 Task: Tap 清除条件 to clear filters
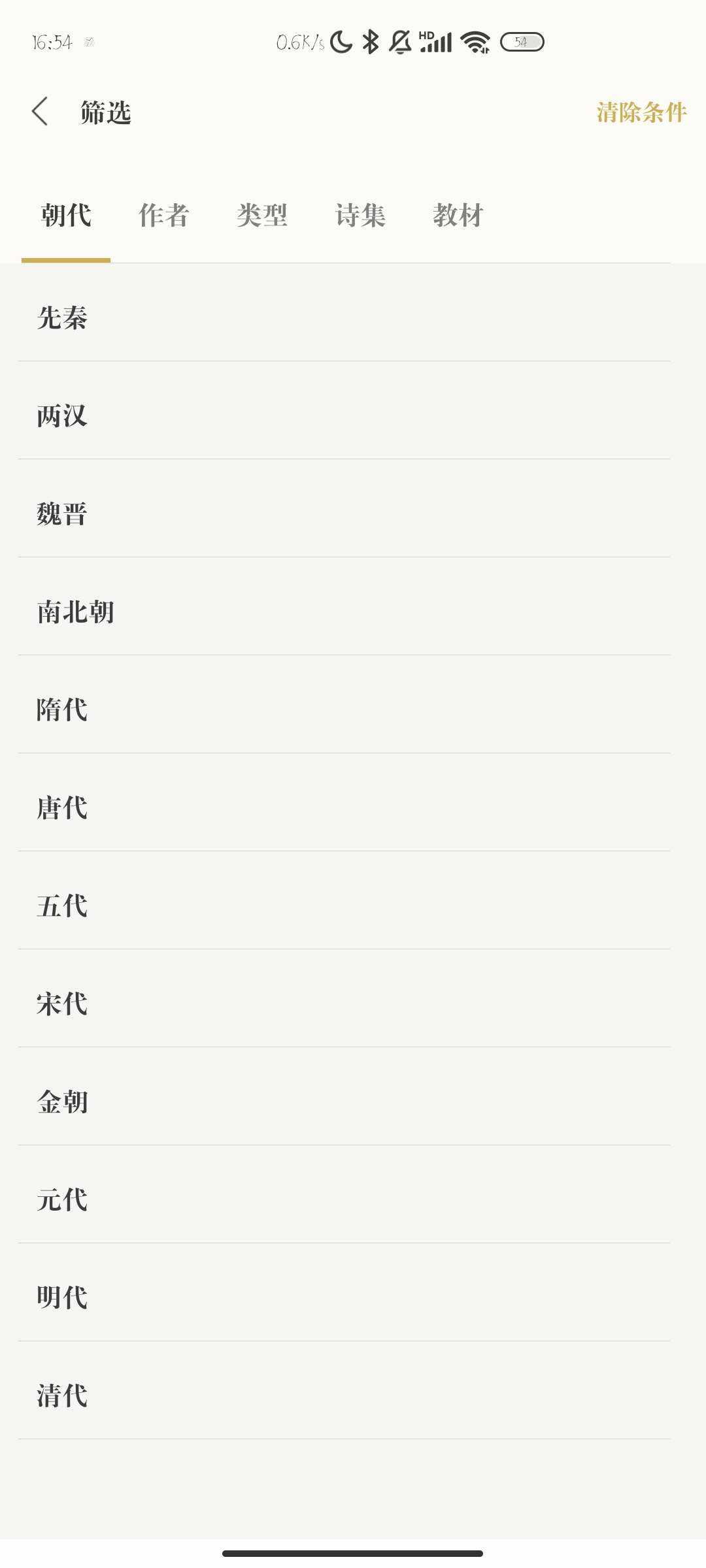point(641,112)
